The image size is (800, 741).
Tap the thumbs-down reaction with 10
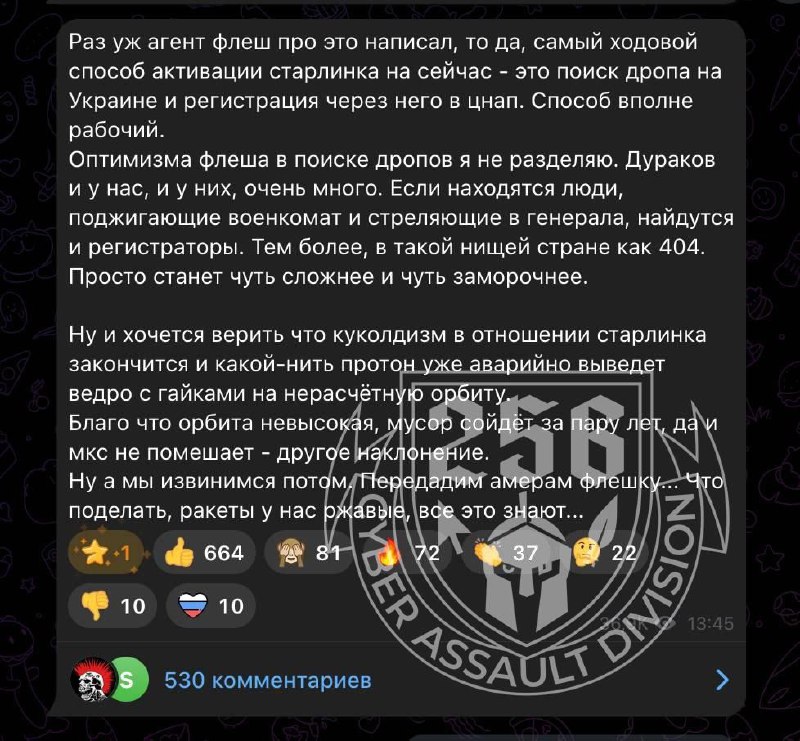click(112, 606)
